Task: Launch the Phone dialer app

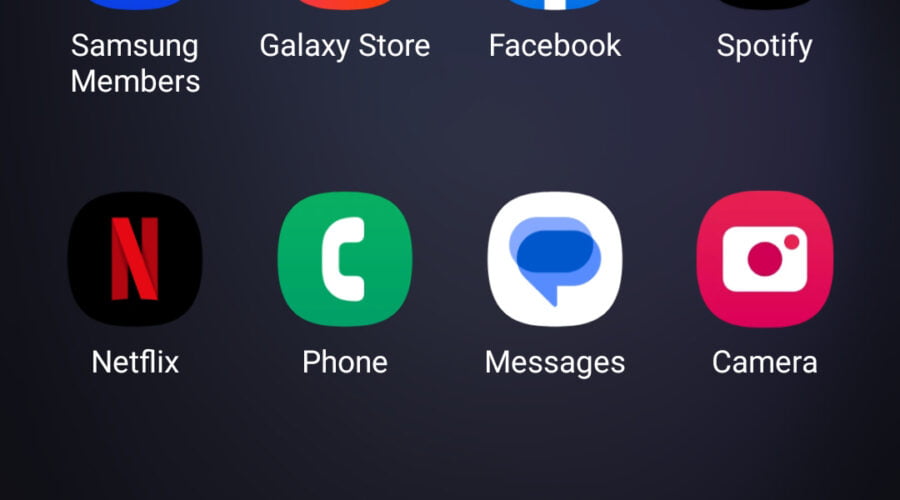Action: (x=345, y=260)
